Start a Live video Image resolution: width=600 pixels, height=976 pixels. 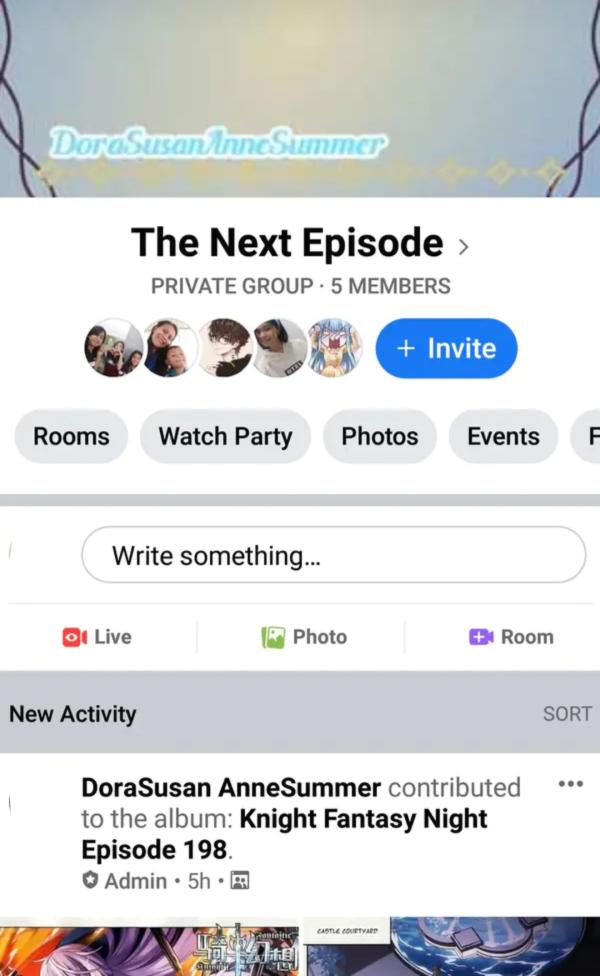98,637
